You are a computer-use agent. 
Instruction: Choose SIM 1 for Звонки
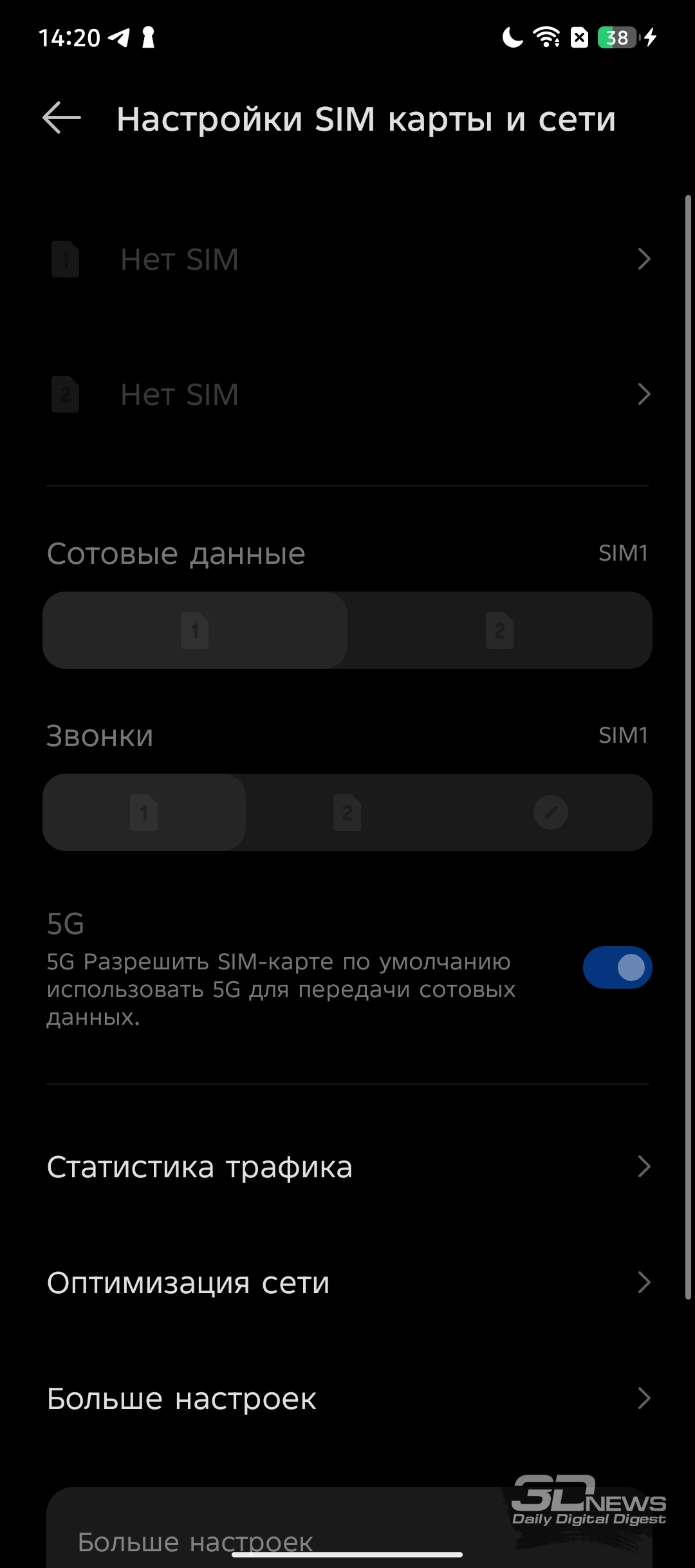pyautogui.click(x=144, y=812)
